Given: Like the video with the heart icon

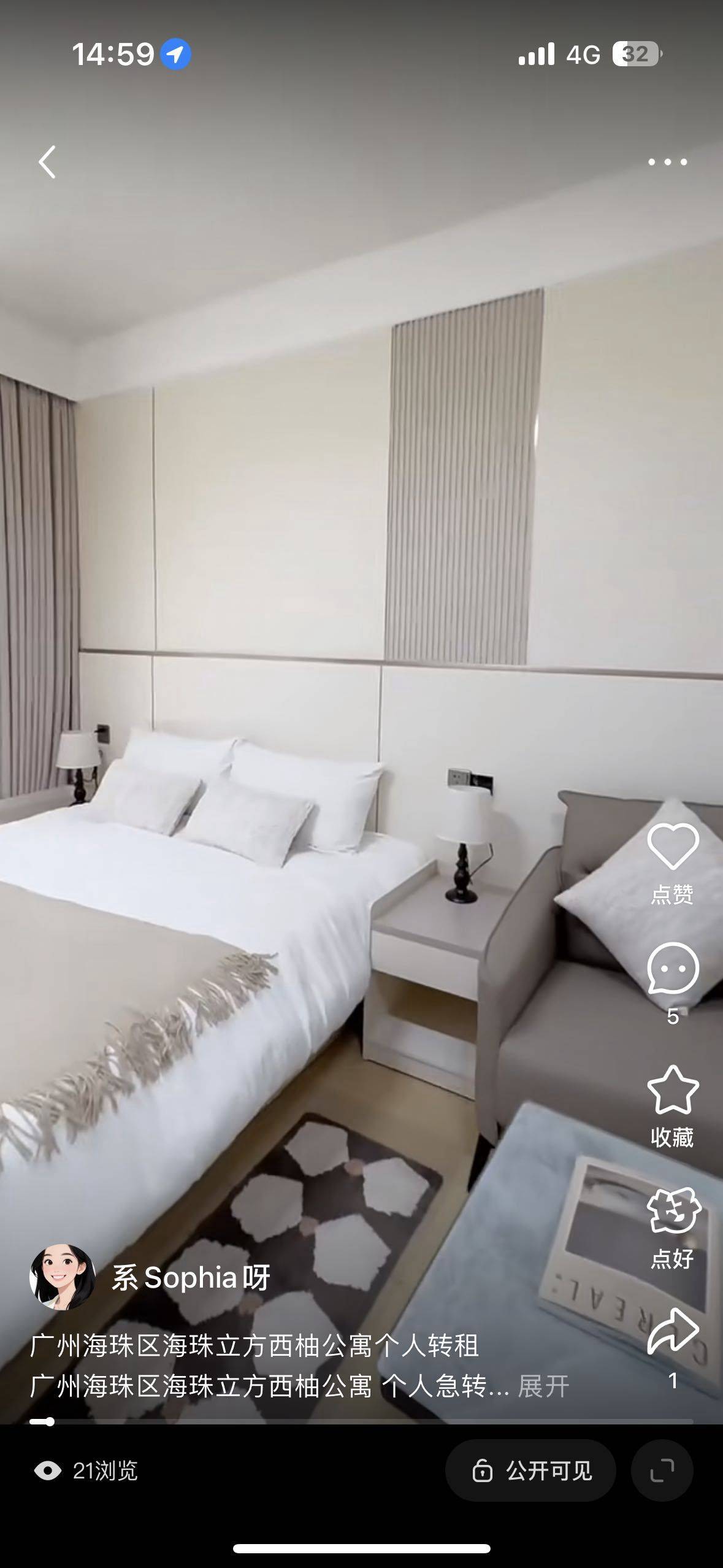Looking at the screenshot, I should click(x=673, y=847).
